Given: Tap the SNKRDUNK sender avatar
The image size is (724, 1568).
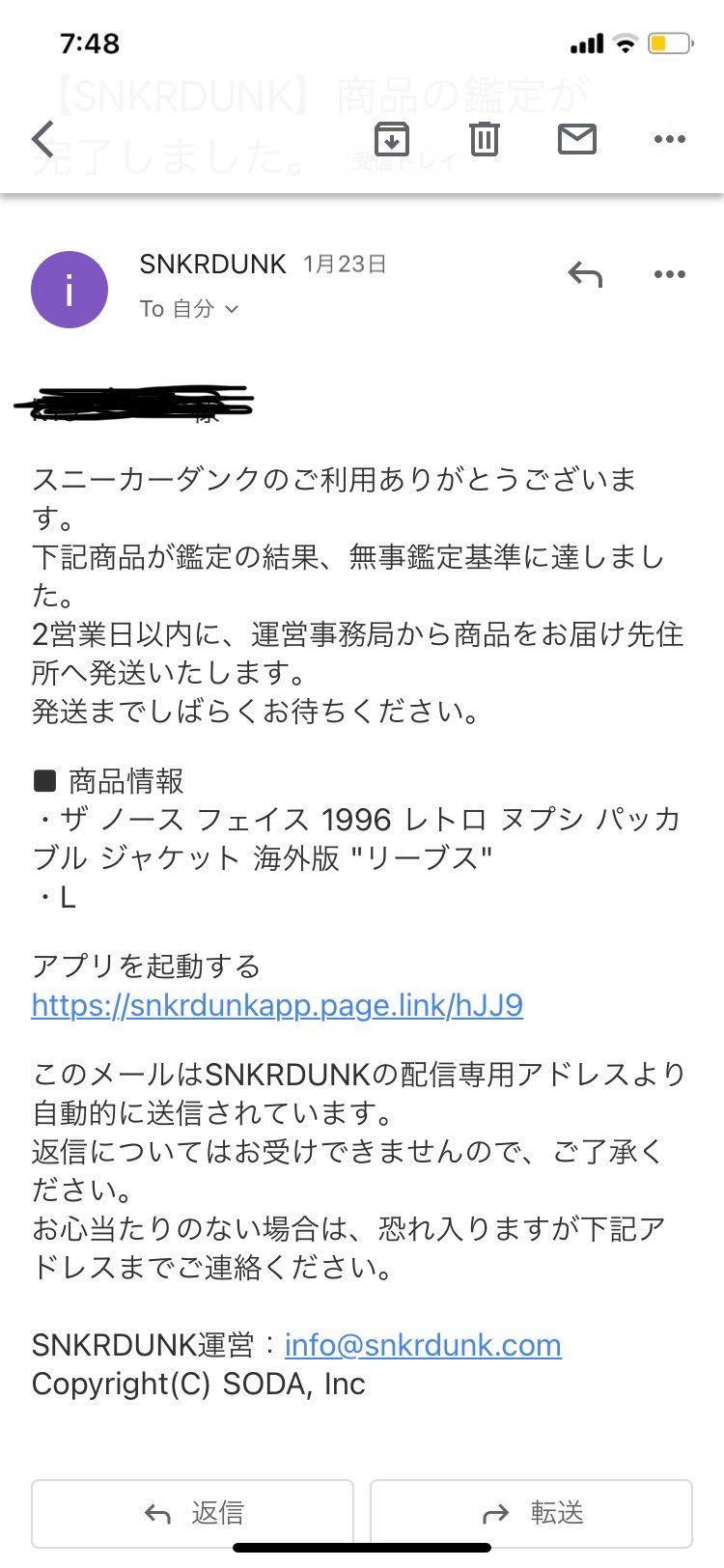Looking at the screenshot, I should 70,290.
